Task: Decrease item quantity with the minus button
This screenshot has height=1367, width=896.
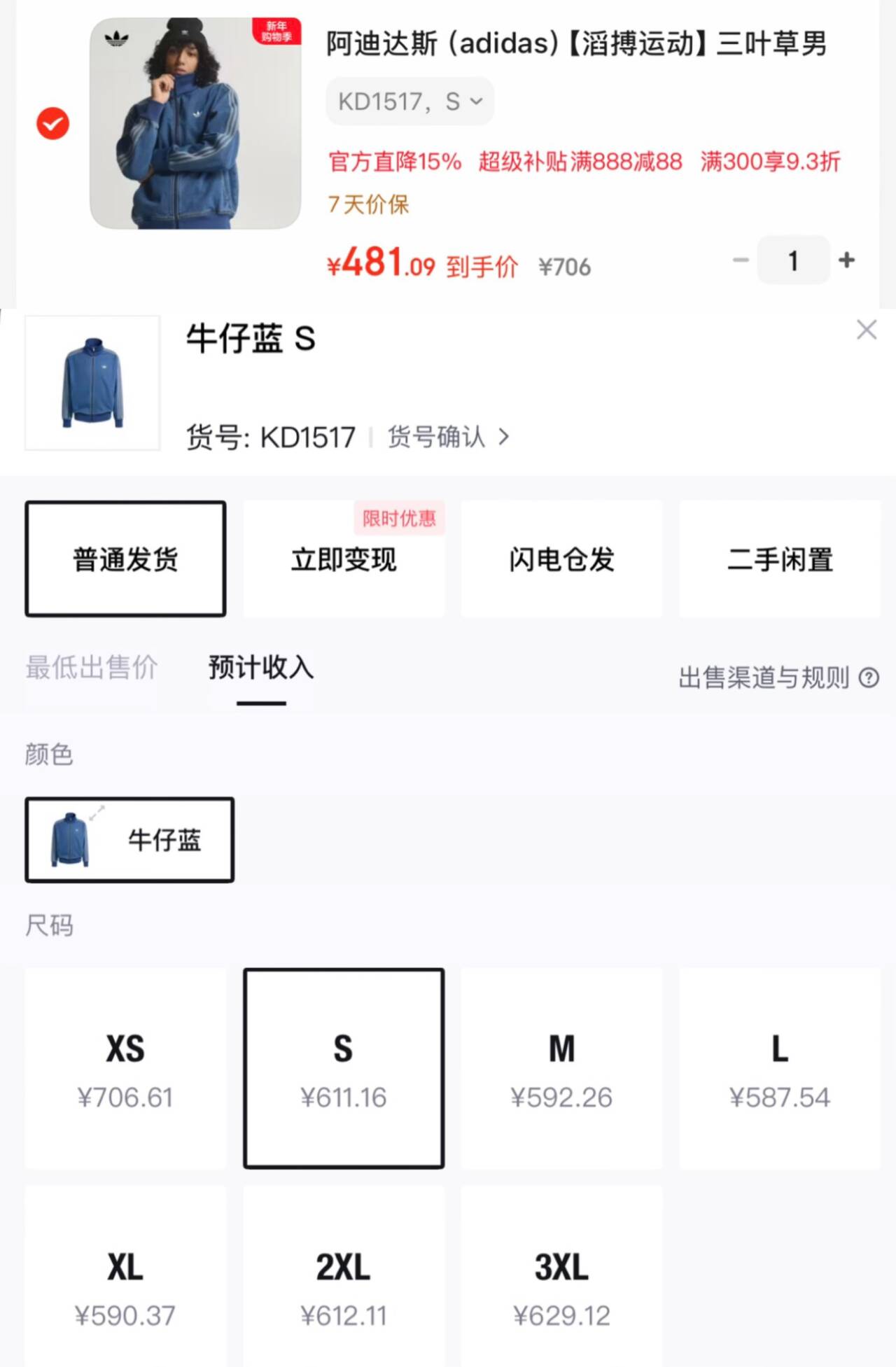Action: pyautogui.click(x=741, y=260)
